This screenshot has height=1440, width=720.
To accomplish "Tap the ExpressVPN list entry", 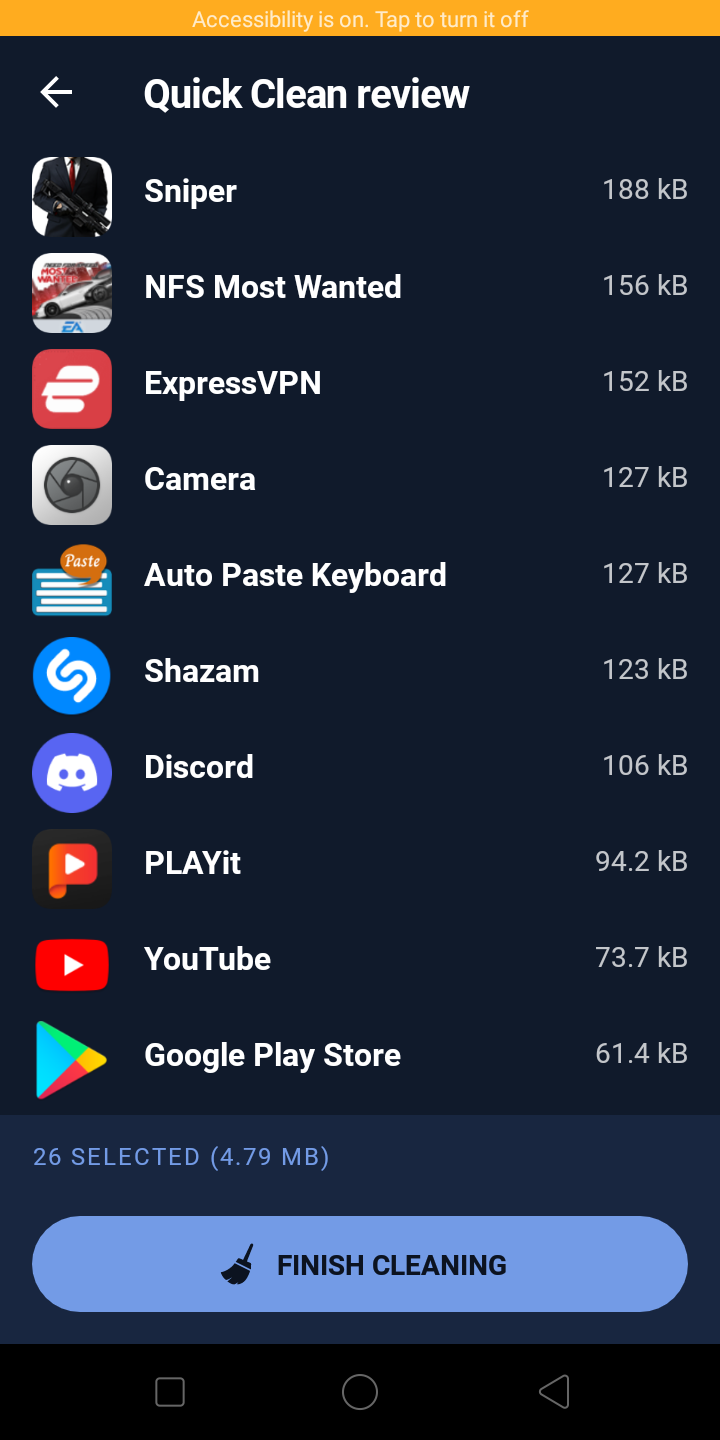I will pos(360,384).
